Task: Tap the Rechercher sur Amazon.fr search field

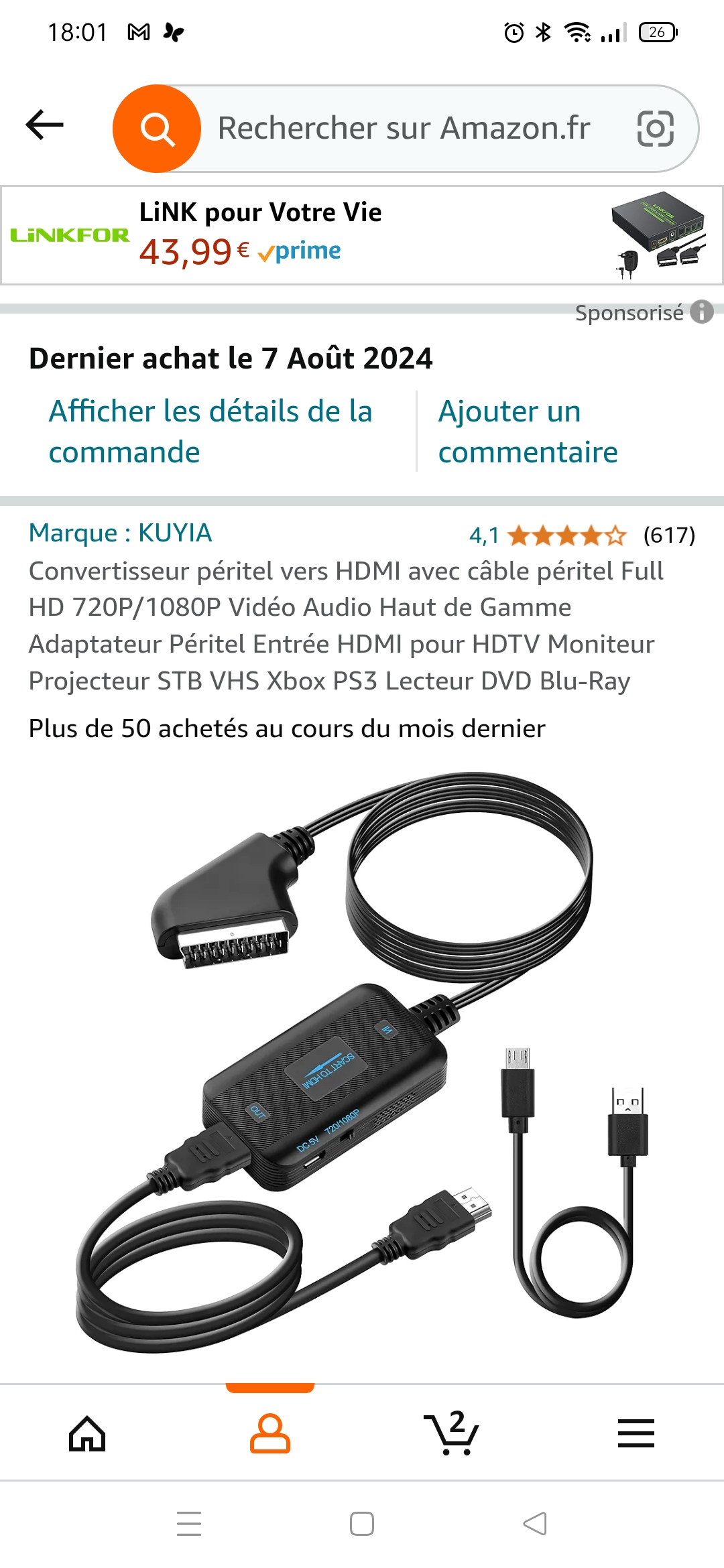Action: click(x=404, y=128)
